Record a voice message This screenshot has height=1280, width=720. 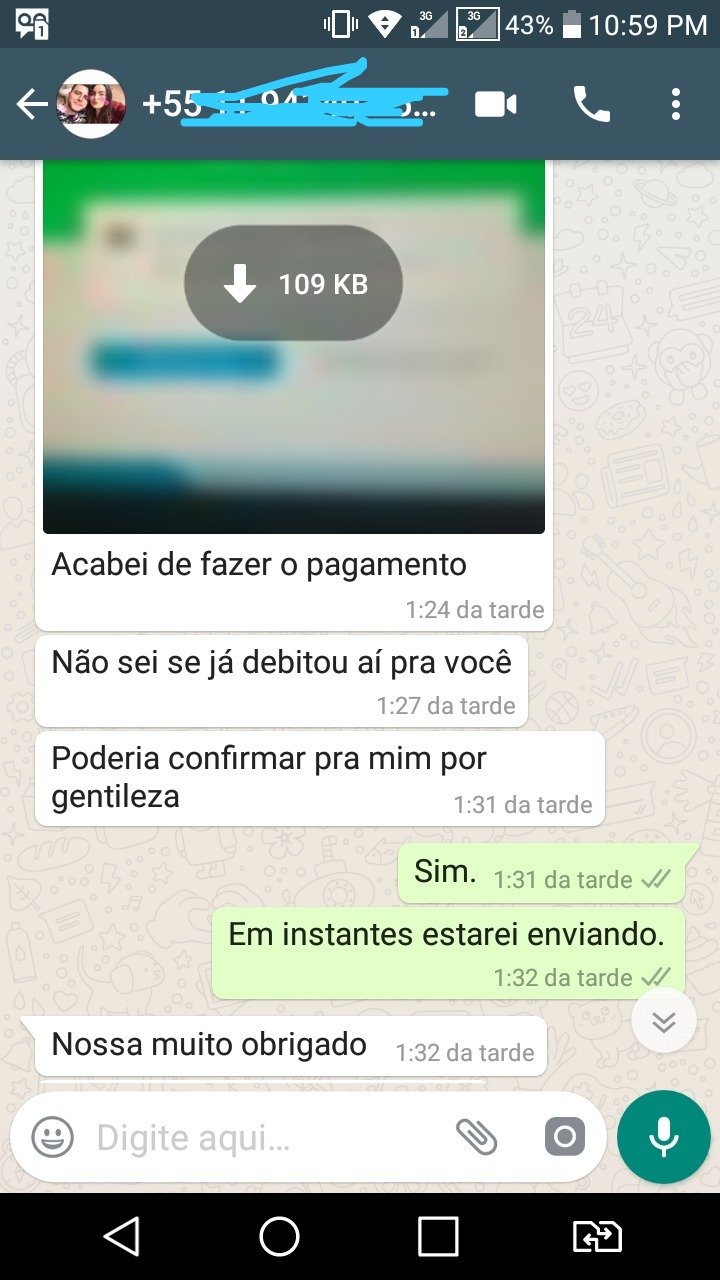coord(663,1137)
